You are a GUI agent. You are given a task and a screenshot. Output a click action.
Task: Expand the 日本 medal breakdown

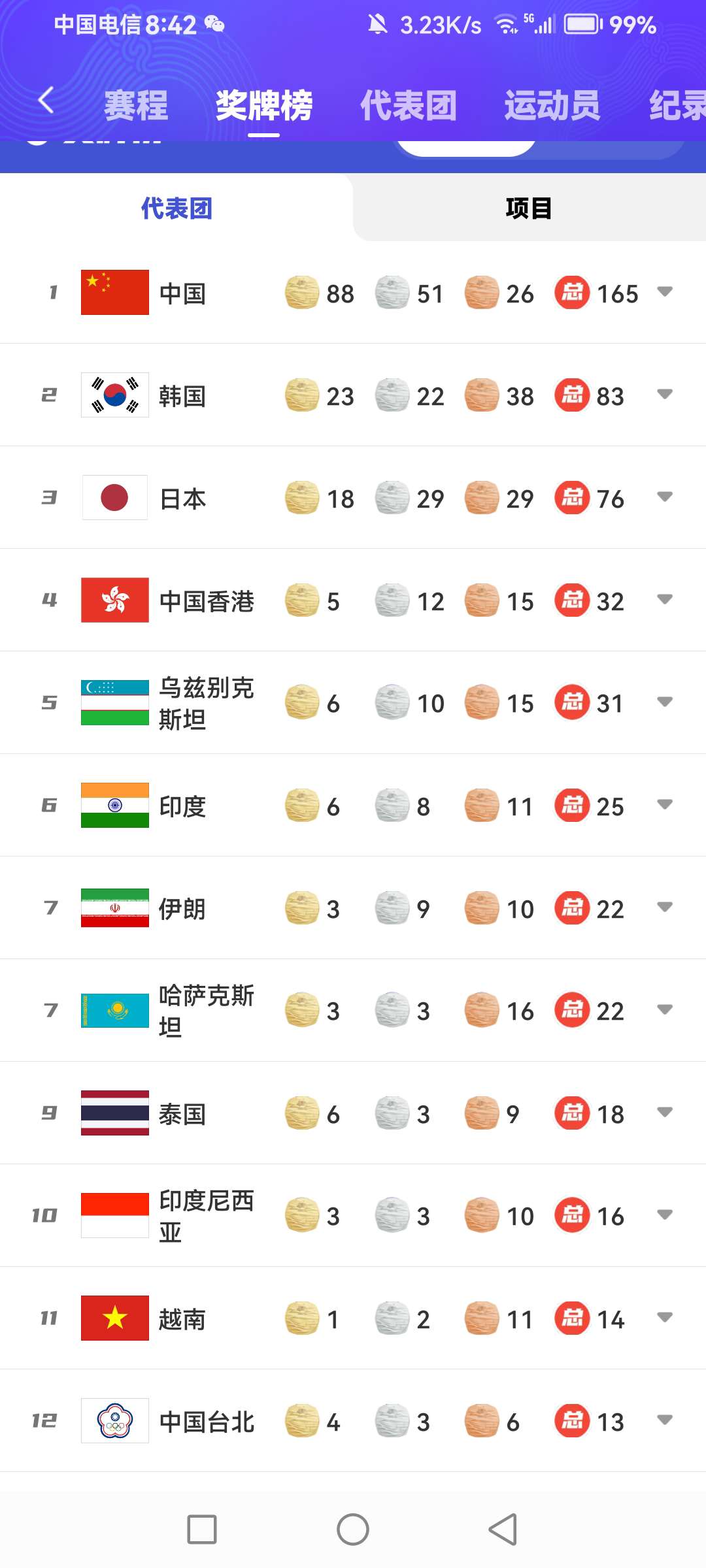665,497
